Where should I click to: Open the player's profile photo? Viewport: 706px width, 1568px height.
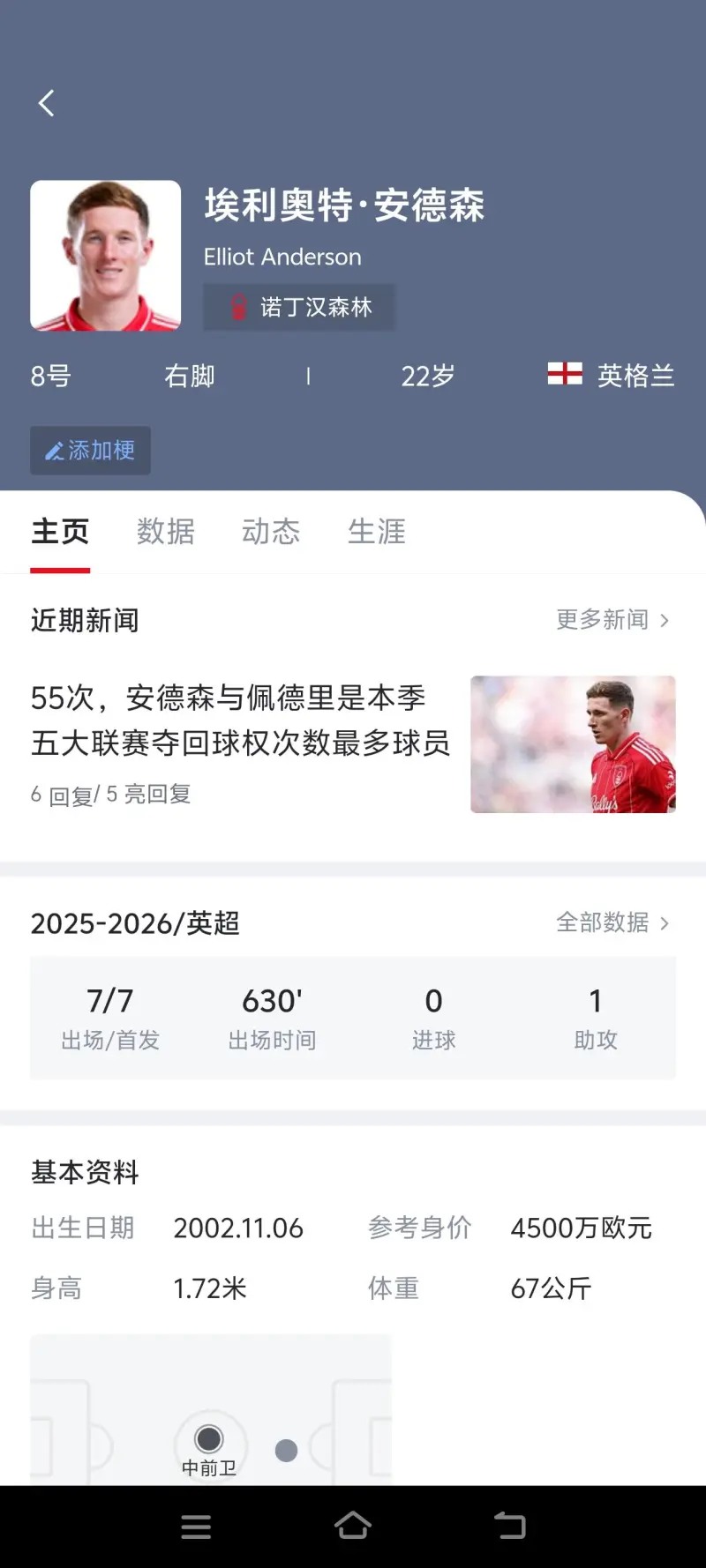[106, 256]
